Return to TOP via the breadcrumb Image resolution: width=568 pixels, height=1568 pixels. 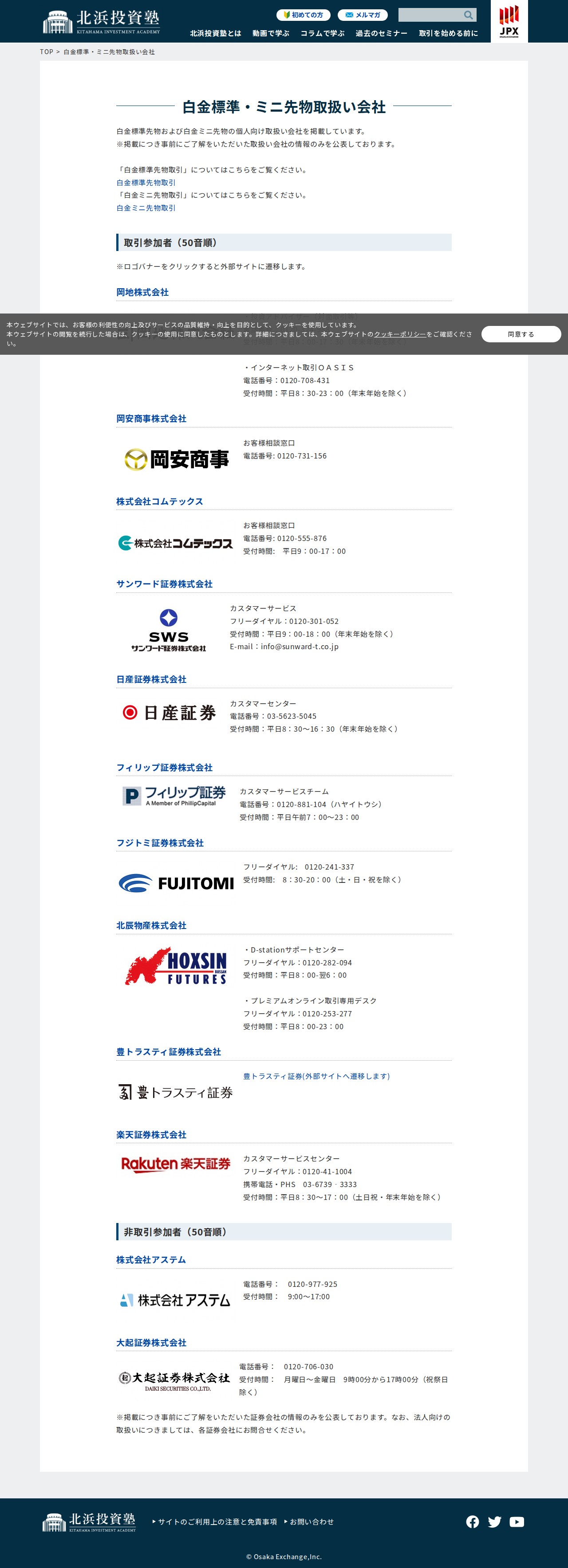pyautogui.click(x=46, y=52)
